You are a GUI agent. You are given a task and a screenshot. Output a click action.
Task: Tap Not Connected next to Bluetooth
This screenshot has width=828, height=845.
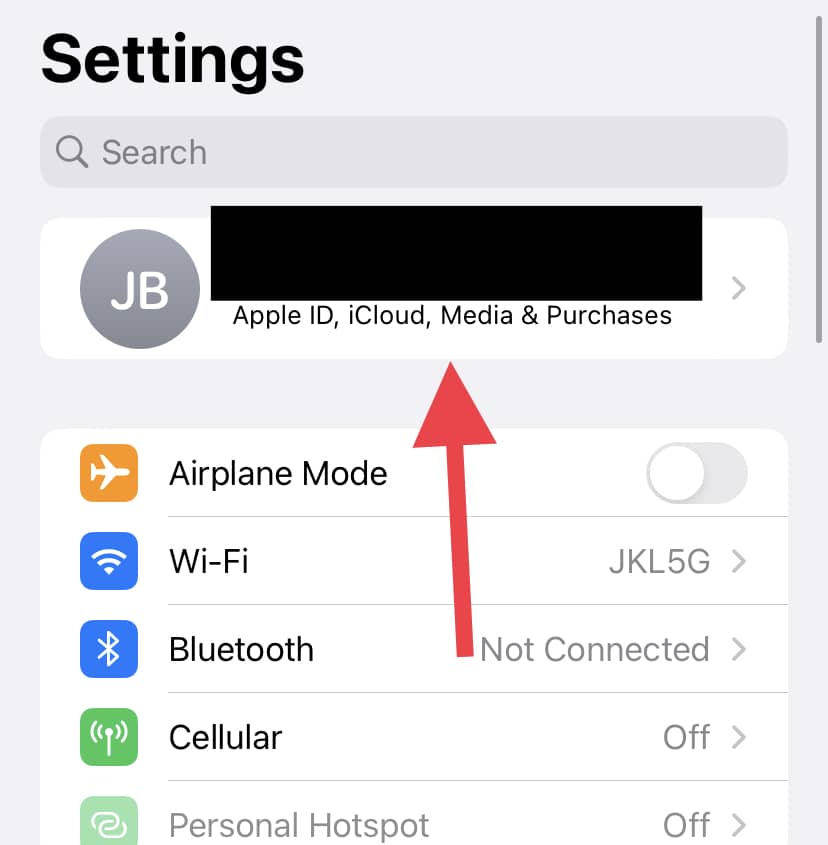click(x=594, y=649)
